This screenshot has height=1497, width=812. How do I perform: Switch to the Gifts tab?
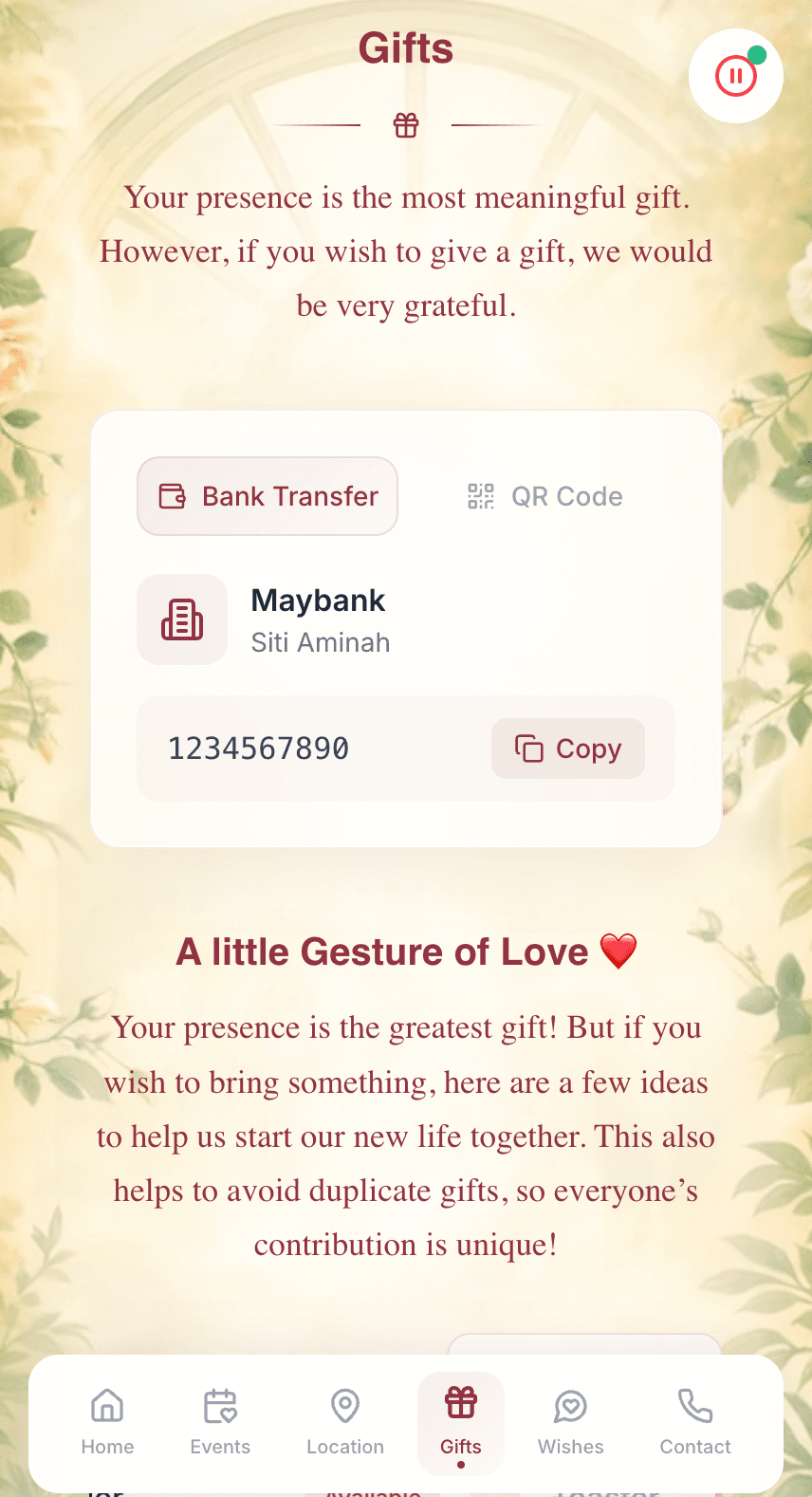pyautogui.click(x=460, y=1423)
